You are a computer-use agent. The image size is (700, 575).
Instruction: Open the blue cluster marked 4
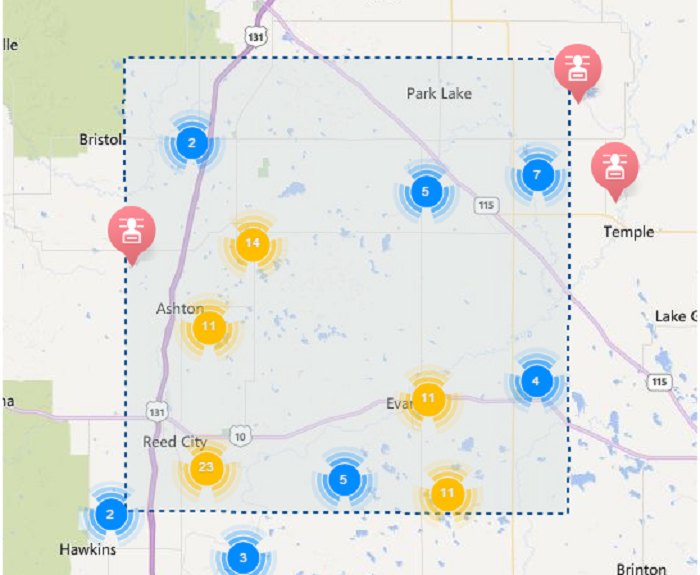click(x=537, y=381)
